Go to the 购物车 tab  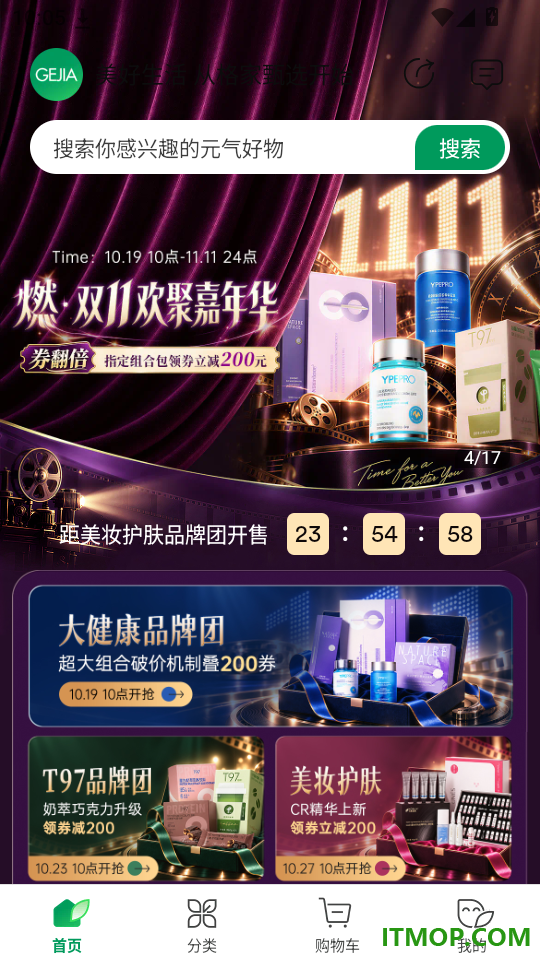[x=337, y=924]
